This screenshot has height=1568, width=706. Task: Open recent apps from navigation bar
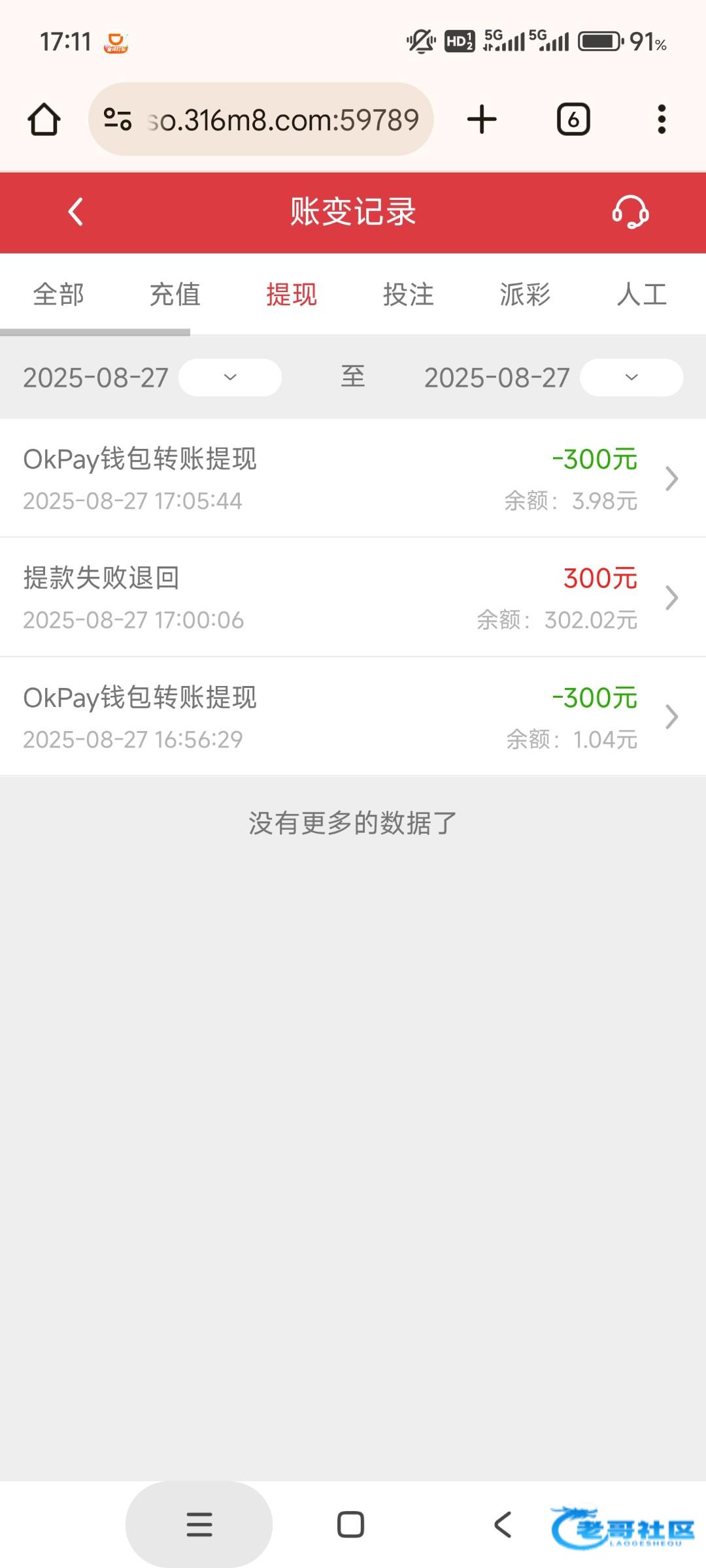[x=199, y=1524]
